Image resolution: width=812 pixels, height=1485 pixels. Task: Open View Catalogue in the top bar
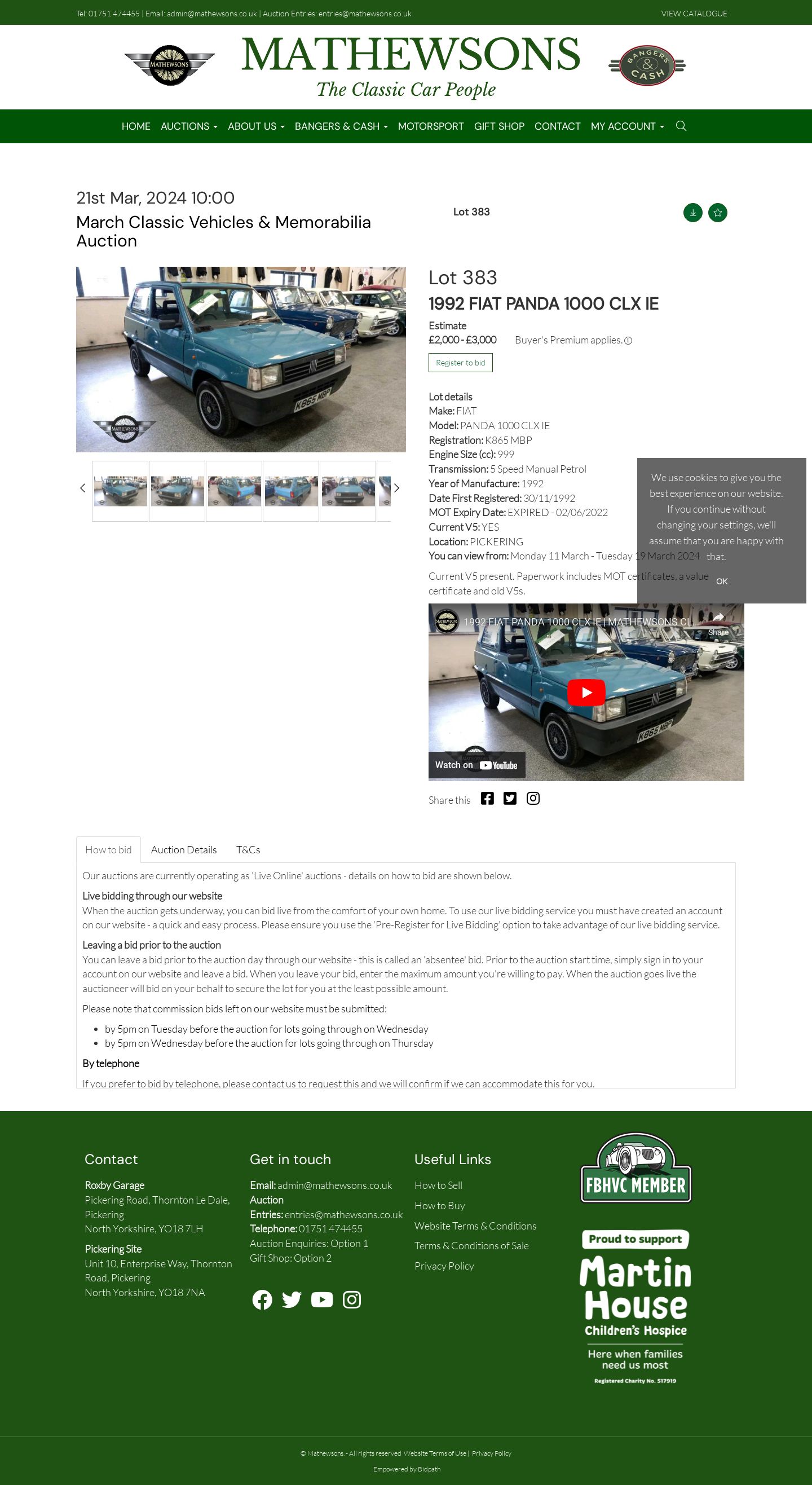tap(694, 14)
